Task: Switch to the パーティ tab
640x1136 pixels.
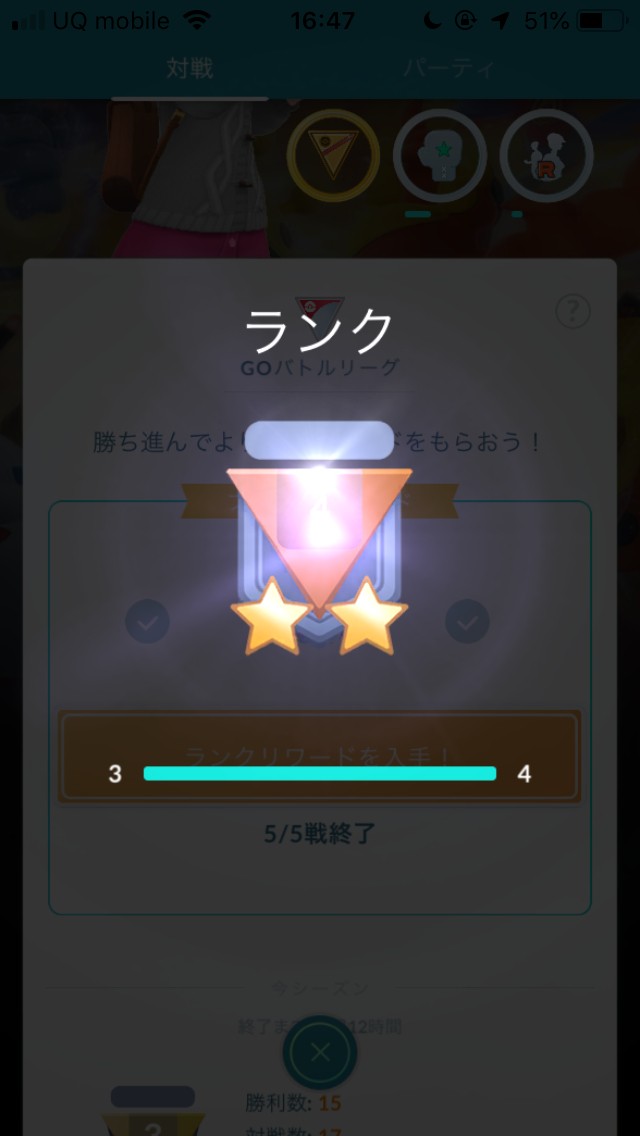Action: 449,70
